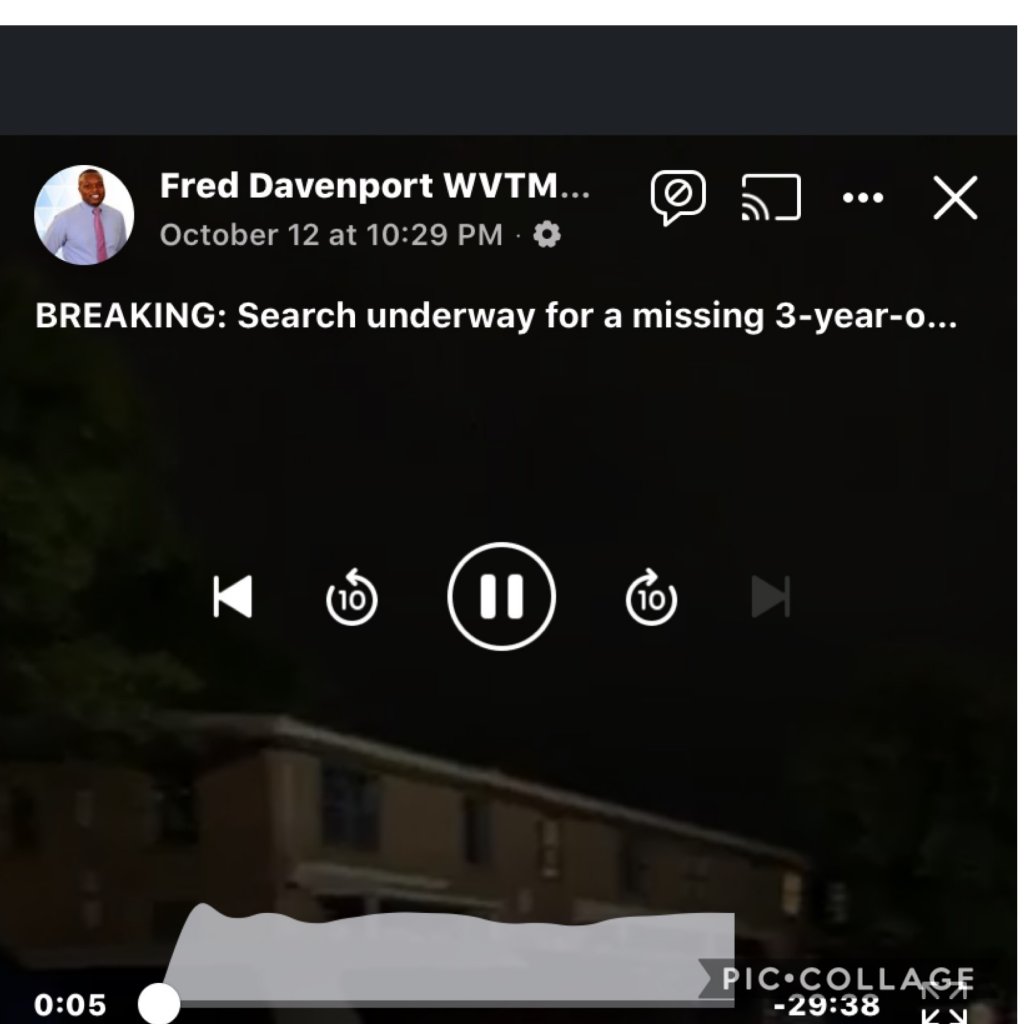Open the three-dot more options menu
The image size is (1024, 1024).
(862, 198)
